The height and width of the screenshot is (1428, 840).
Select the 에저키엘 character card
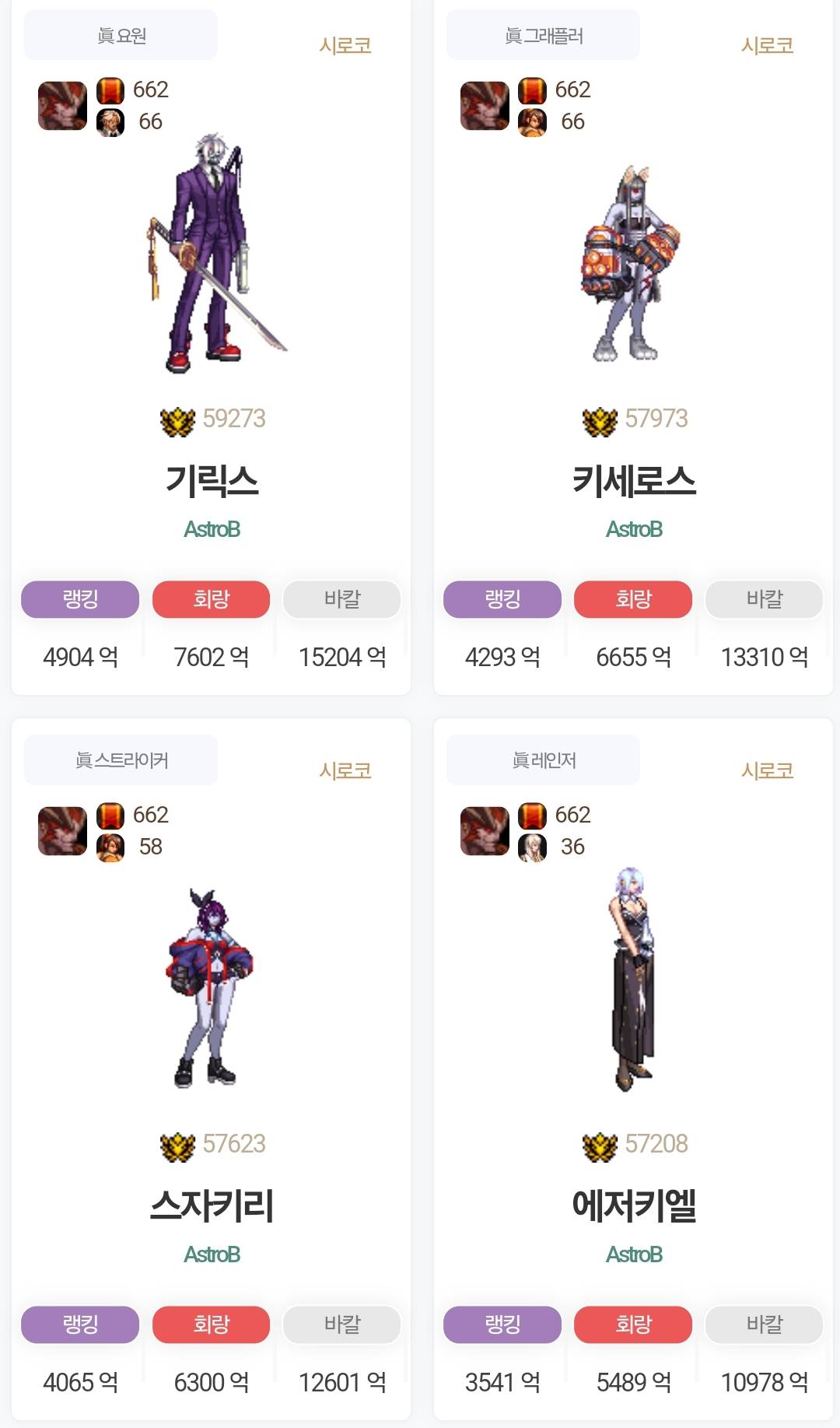click(633, 1205)
